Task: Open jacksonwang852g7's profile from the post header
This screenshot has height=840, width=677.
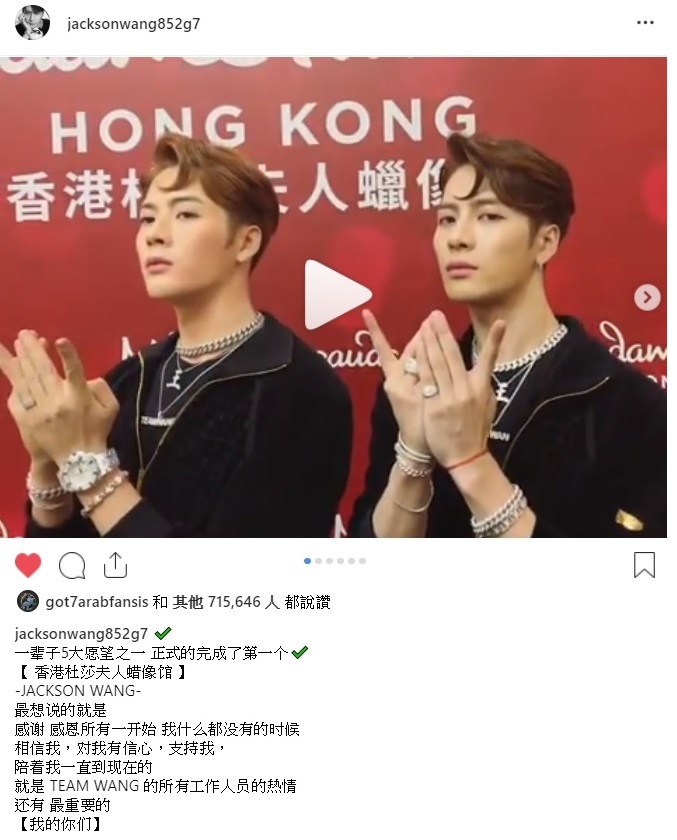Action: click(x=133, y=23)
